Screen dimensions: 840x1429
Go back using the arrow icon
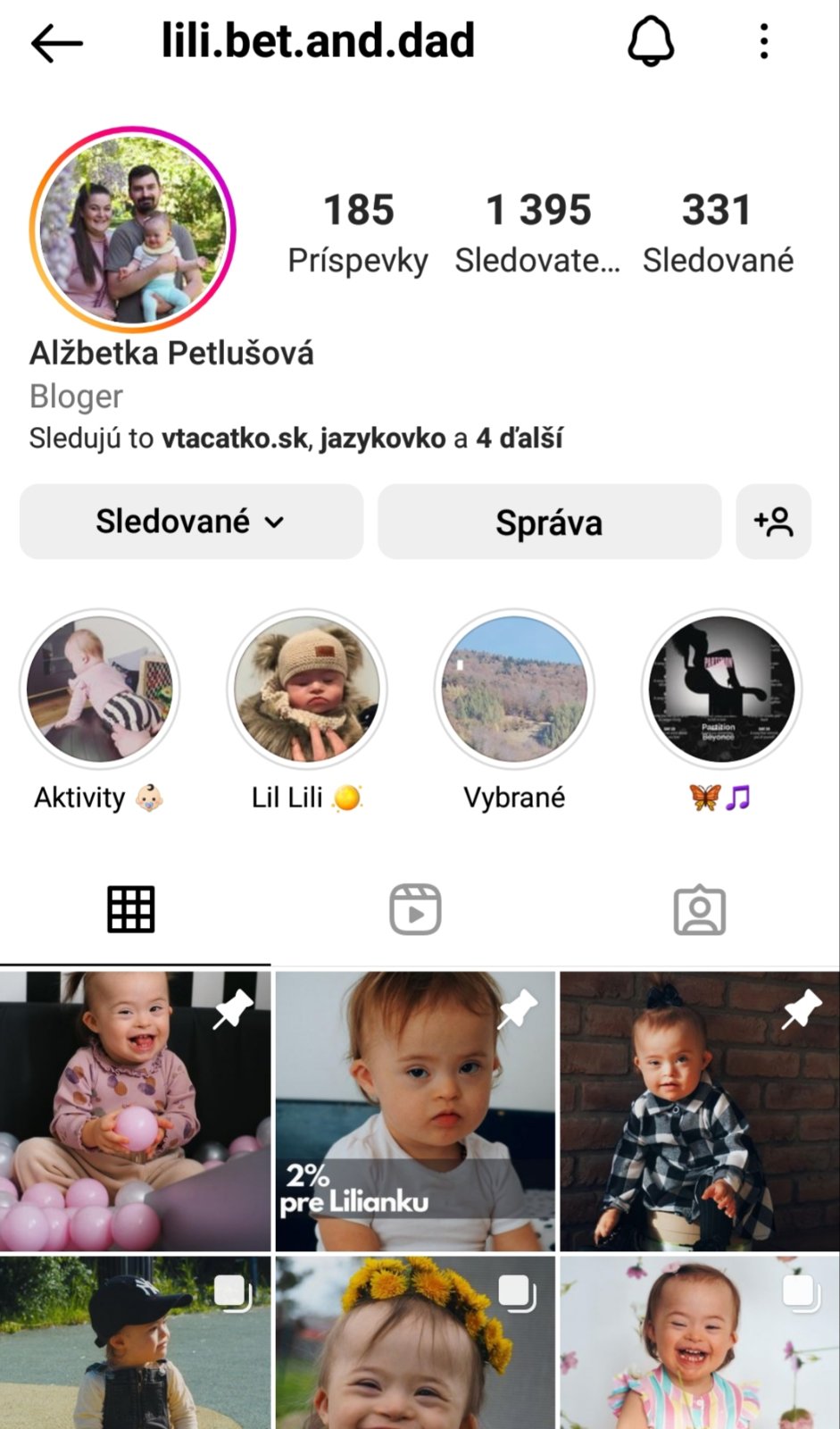click(56, 43)
